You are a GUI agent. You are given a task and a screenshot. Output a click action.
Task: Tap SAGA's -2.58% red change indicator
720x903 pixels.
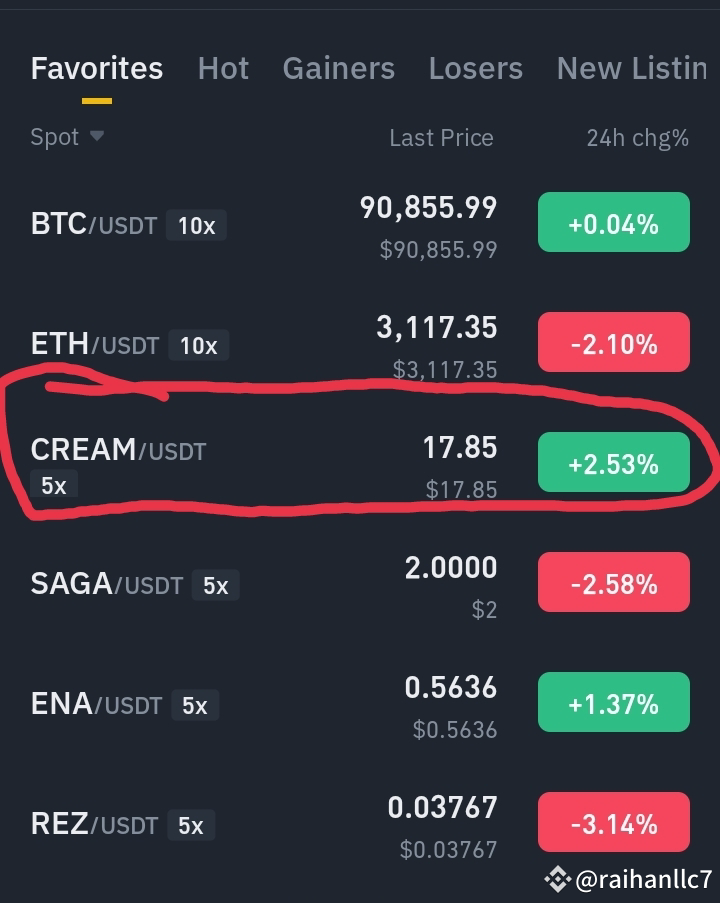613,581
